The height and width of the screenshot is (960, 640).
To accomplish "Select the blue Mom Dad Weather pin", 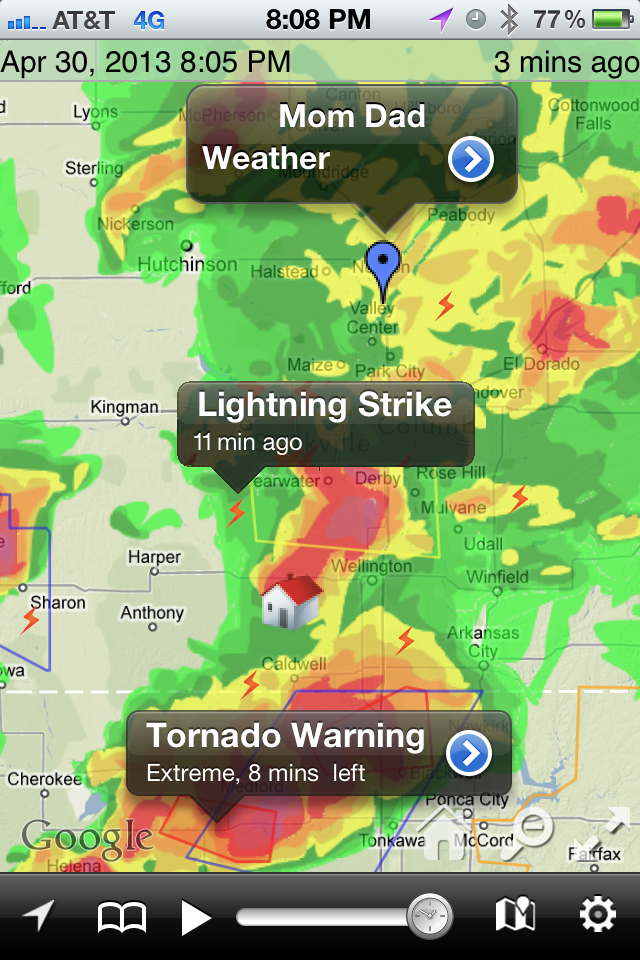I will click(x=382, y=266).
